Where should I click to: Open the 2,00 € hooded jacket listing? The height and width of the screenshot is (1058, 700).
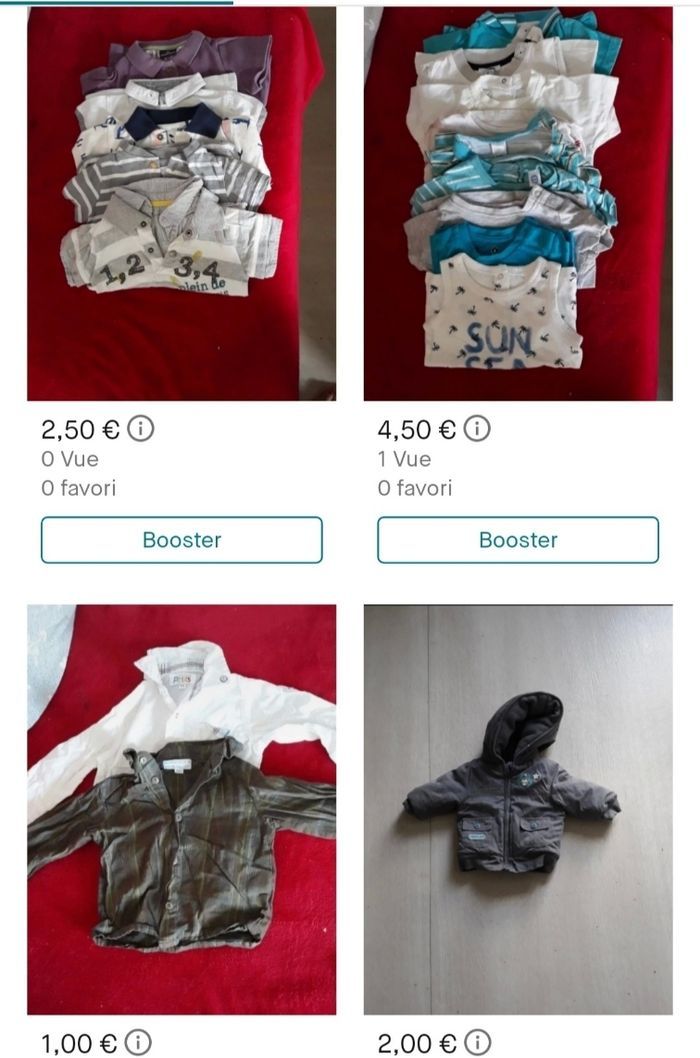pyautogui.click(x=518, y=810)
